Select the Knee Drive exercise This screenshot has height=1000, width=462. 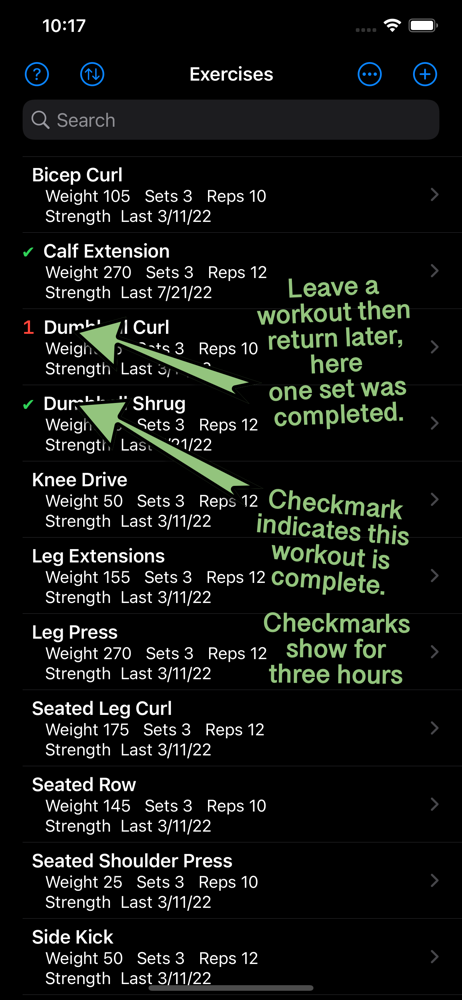coord(231,499)
